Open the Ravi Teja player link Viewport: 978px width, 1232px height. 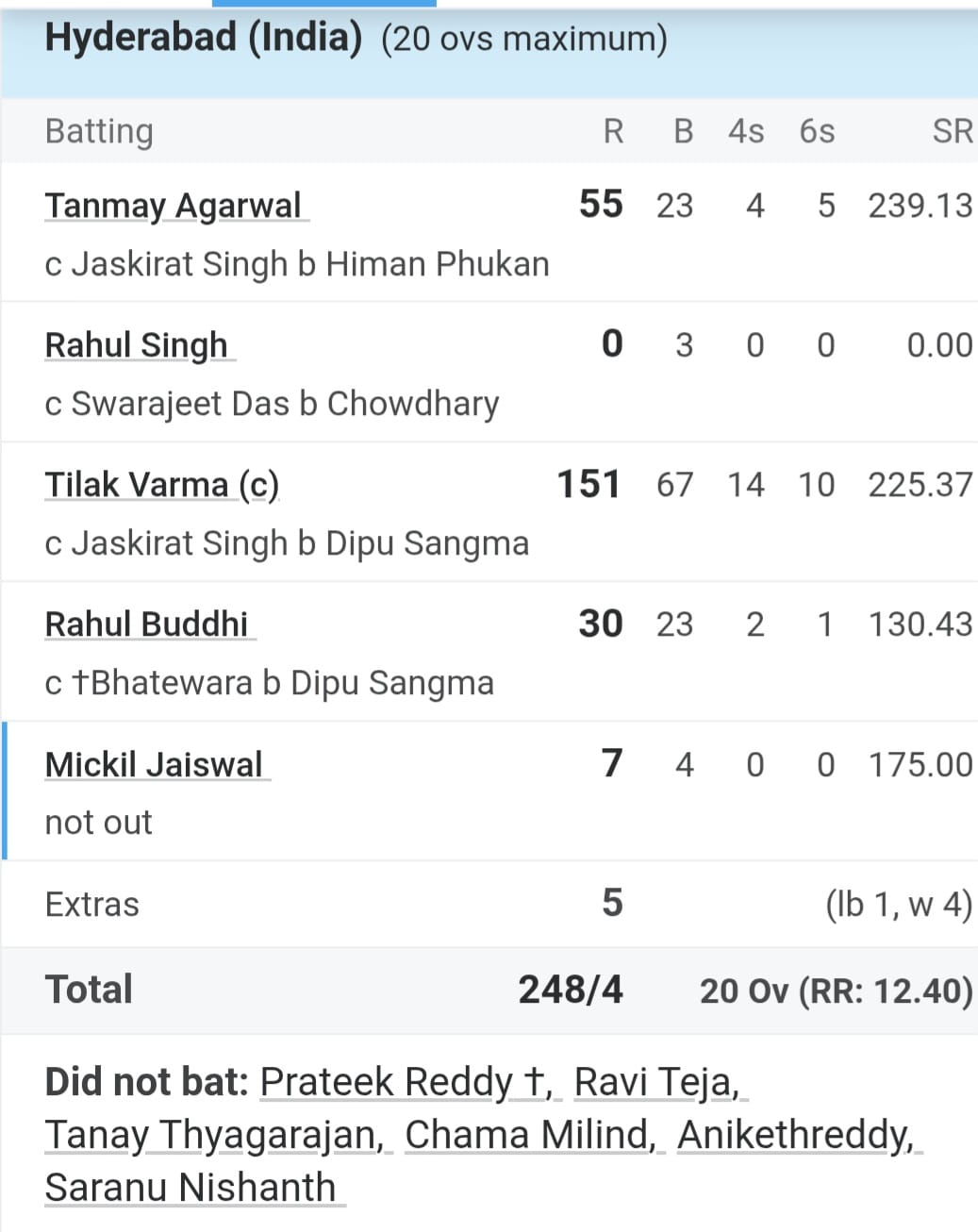[x=655, y=1082]
